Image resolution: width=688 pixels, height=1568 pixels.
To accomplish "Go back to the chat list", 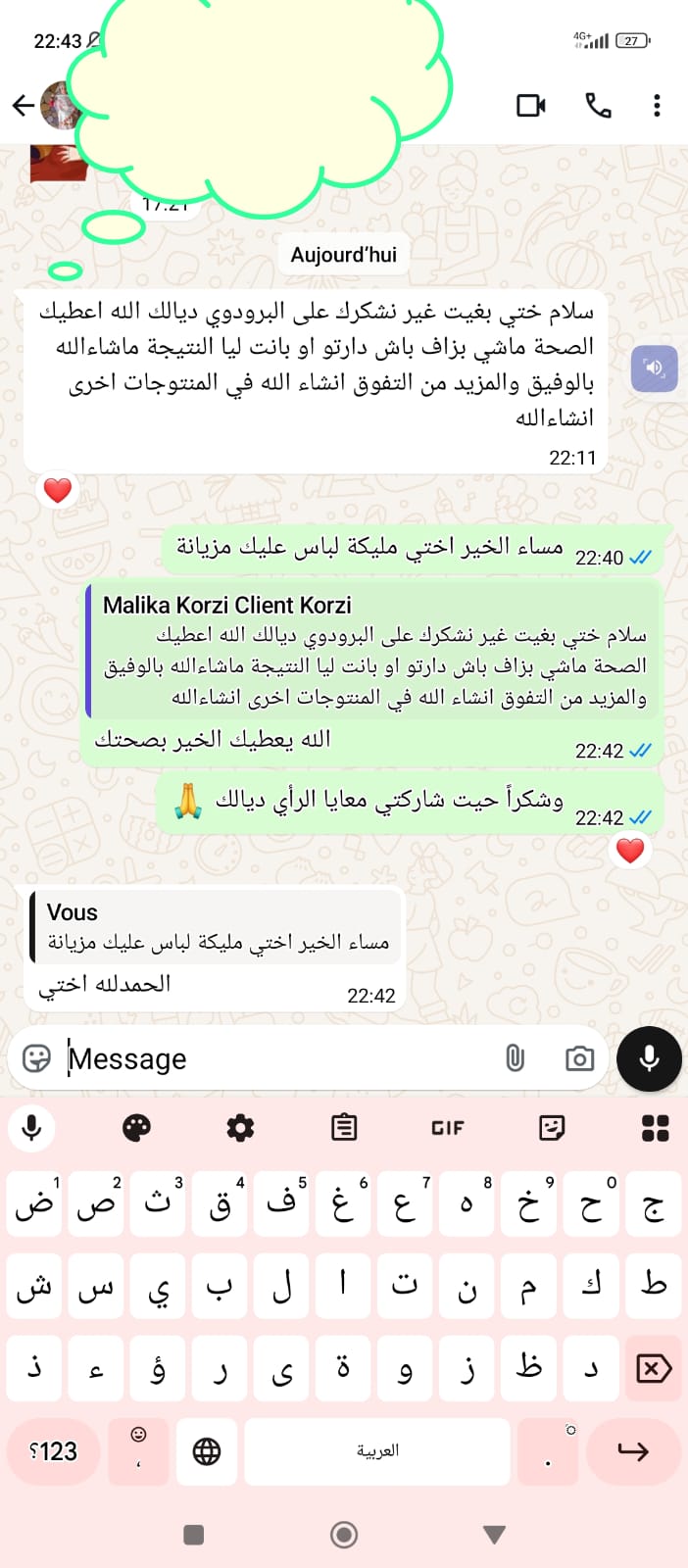I will 24,105.
